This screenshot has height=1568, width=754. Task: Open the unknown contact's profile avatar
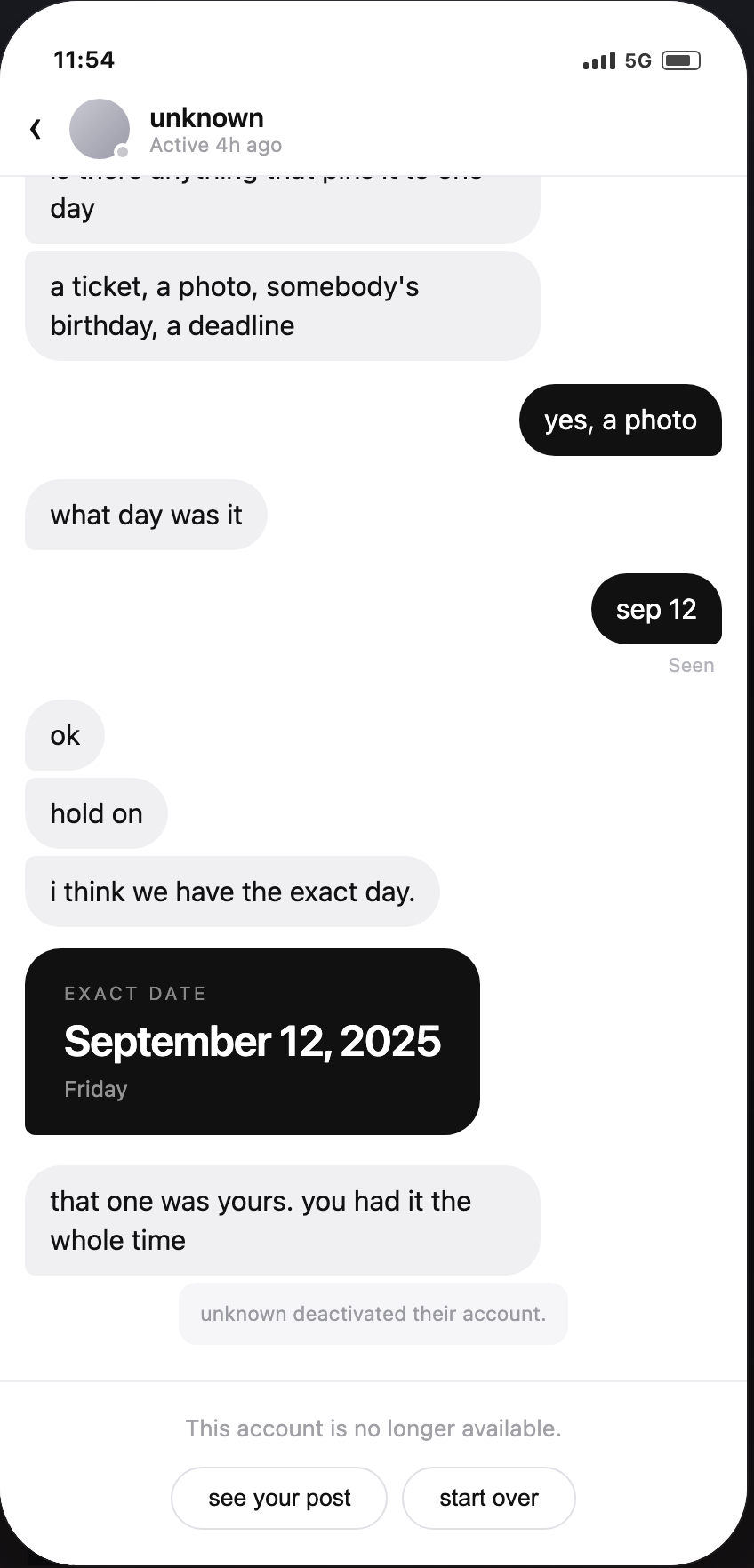click(x=100, y=129)
